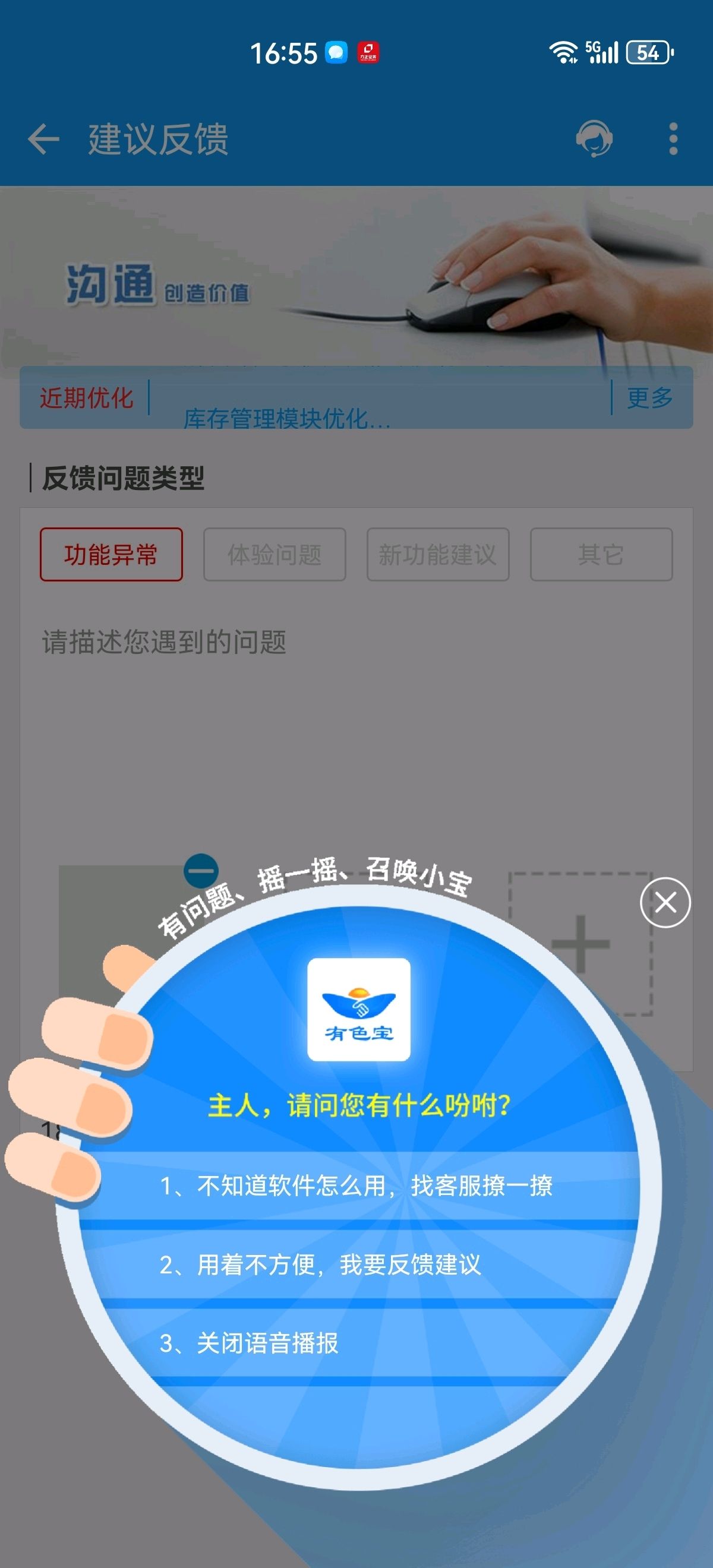The image size is (713, 1568).
Task: Open the customer service headset icon
Action: (x=594, y=139)
